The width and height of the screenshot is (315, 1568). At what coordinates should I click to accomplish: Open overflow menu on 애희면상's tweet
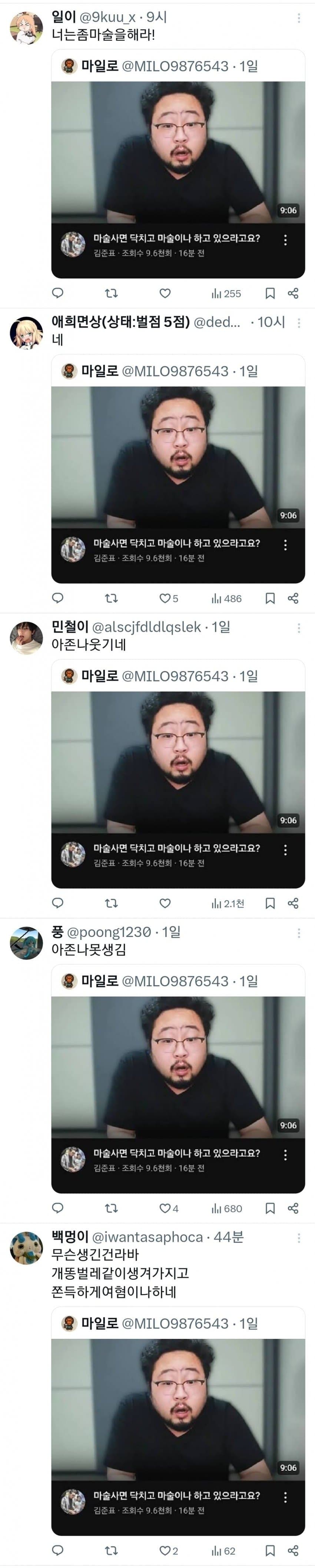(299, 323)
